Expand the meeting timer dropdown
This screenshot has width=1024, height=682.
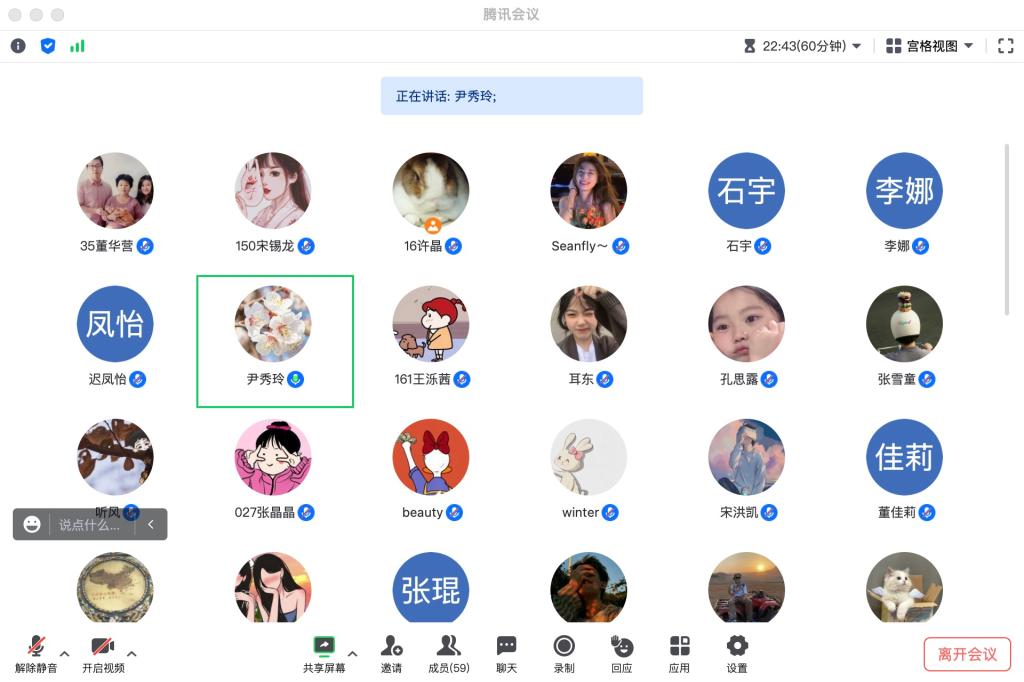pyautogui.click(x=856, y=46)
